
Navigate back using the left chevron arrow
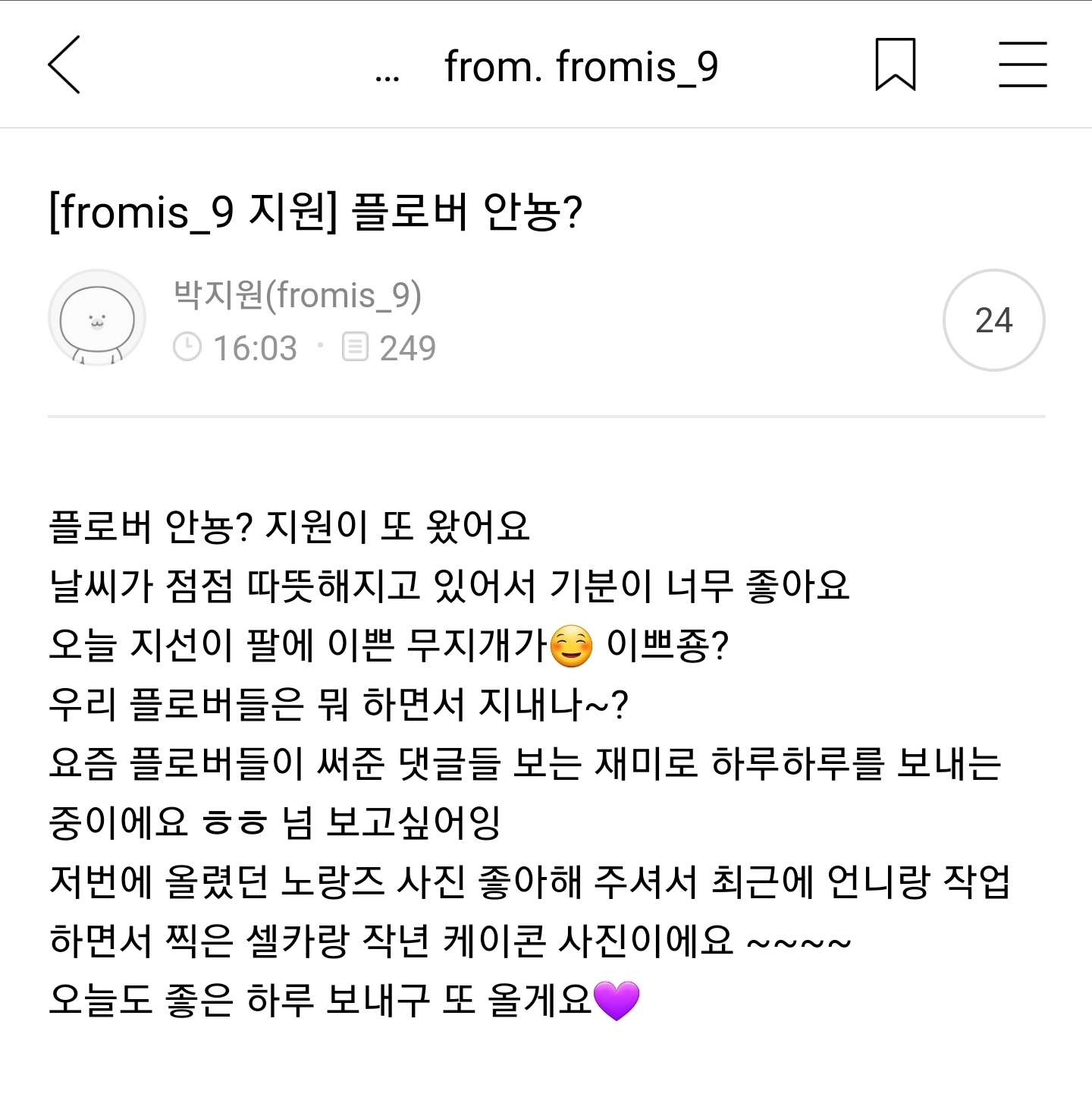tap(64, 65)
